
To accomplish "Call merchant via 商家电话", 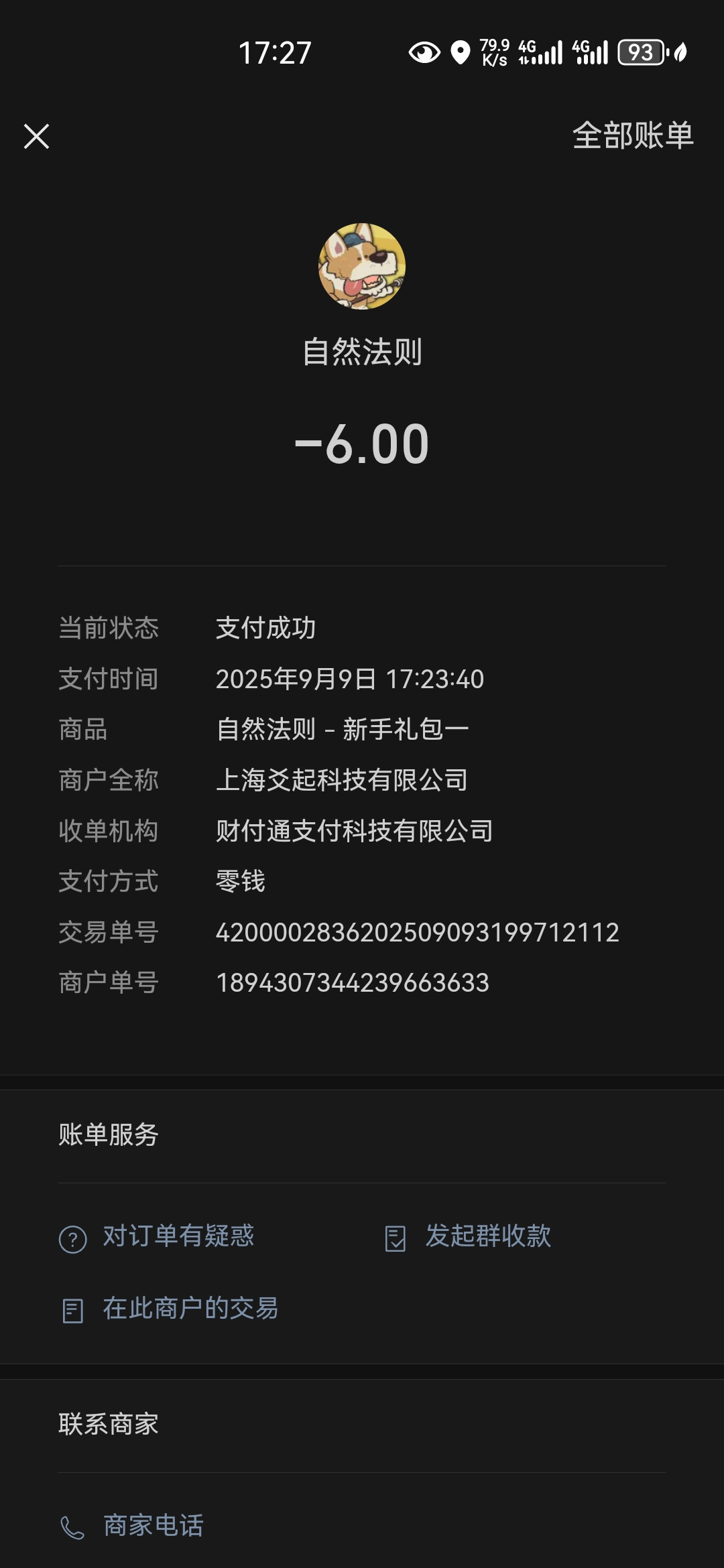I will point(131,1526).
